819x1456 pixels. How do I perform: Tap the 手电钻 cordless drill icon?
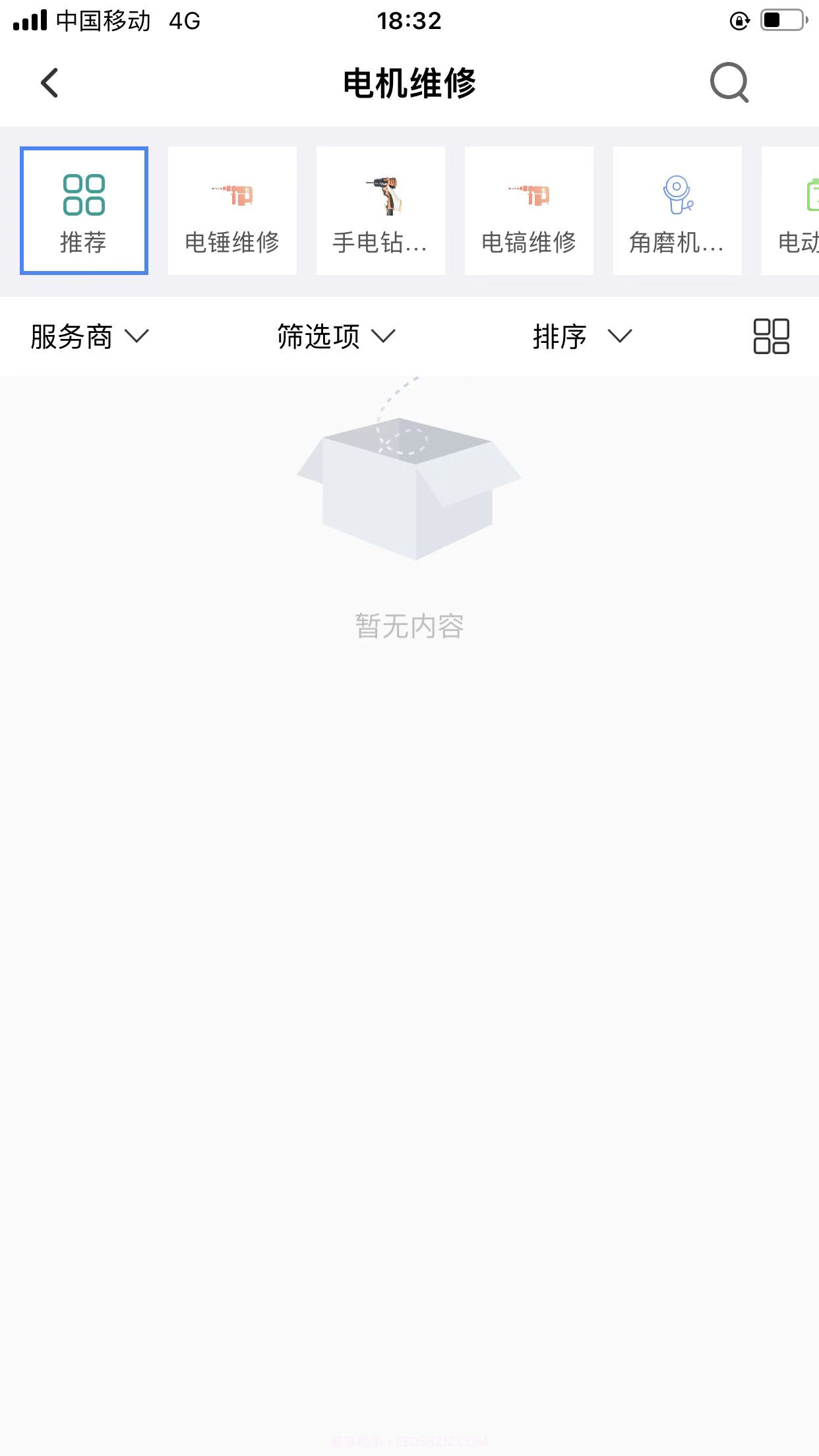(380, 196)
